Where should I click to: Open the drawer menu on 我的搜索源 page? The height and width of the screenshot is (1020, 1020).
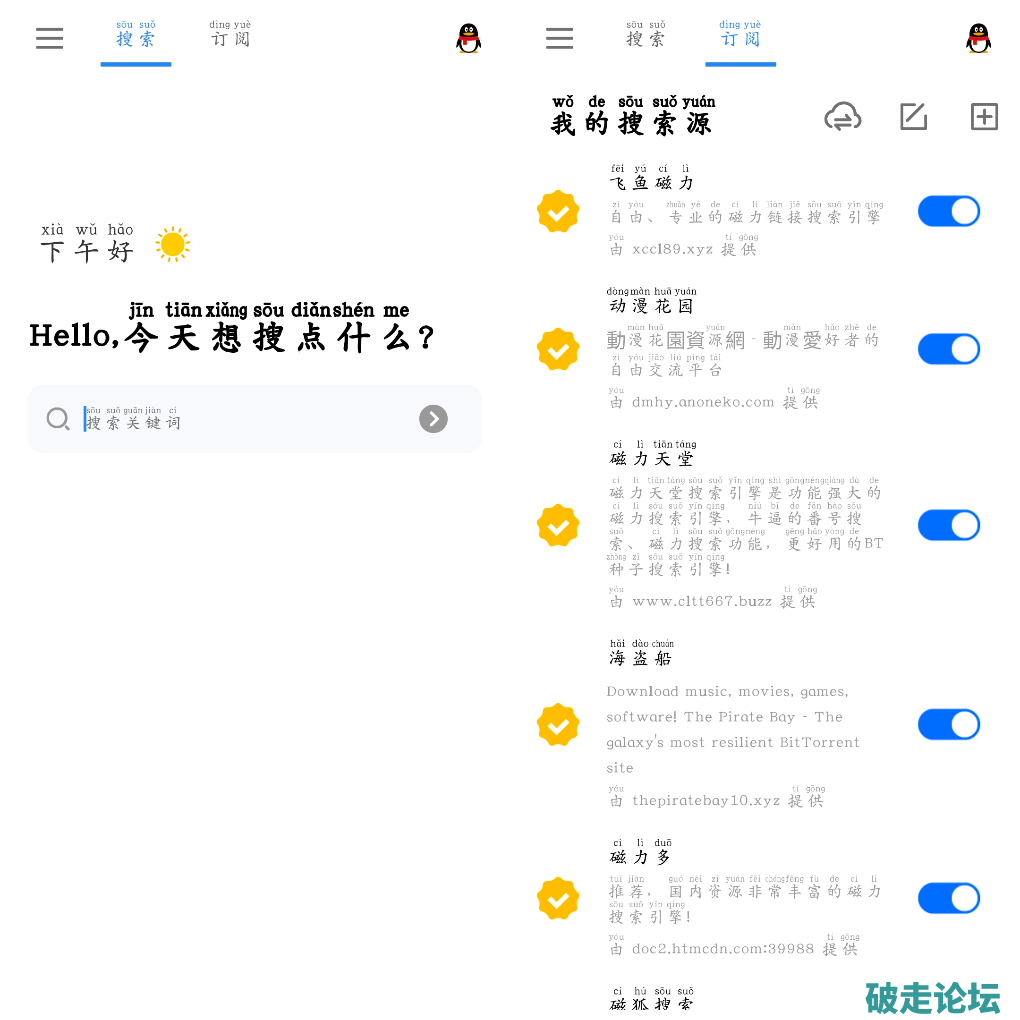point(559,39)
